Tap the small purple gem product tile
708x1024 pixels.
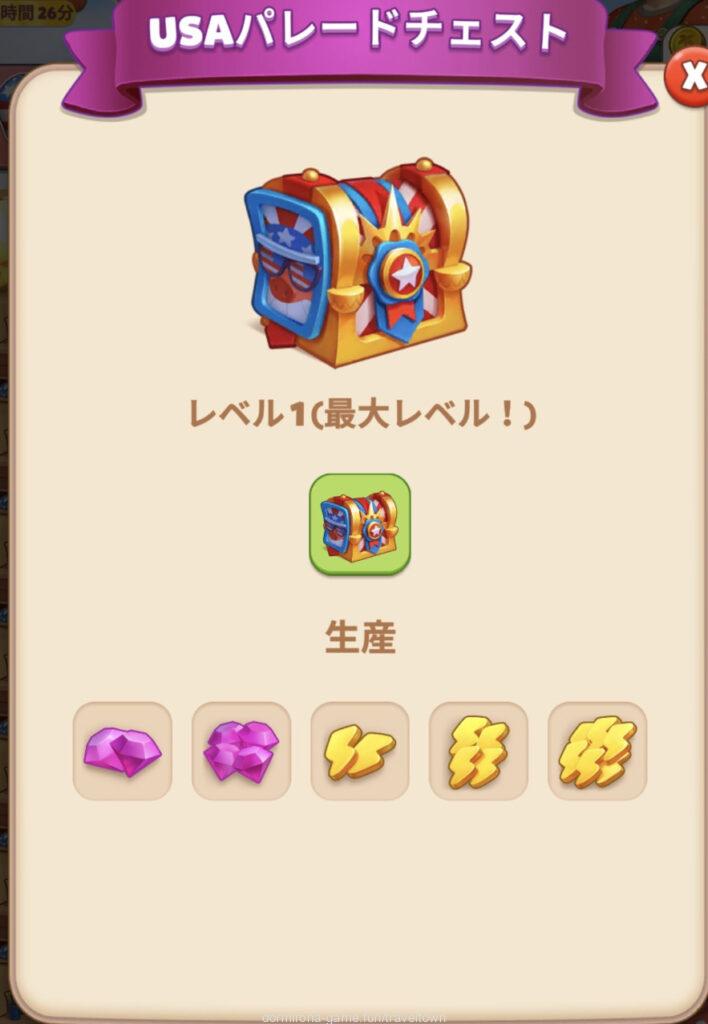coord(122,750)
